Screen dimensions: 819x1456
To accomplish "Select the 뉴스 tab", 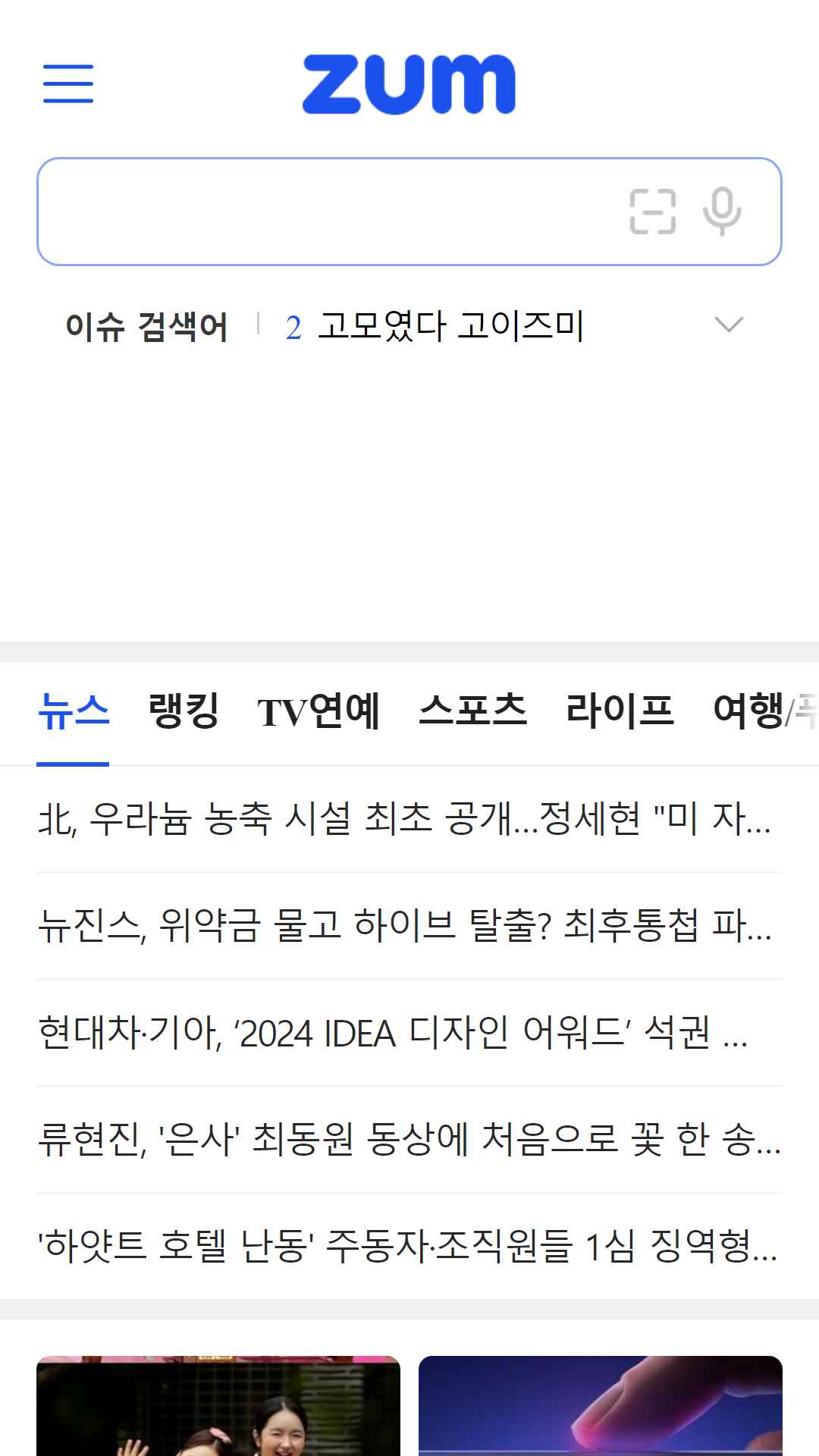I will [x=74, y=712].
